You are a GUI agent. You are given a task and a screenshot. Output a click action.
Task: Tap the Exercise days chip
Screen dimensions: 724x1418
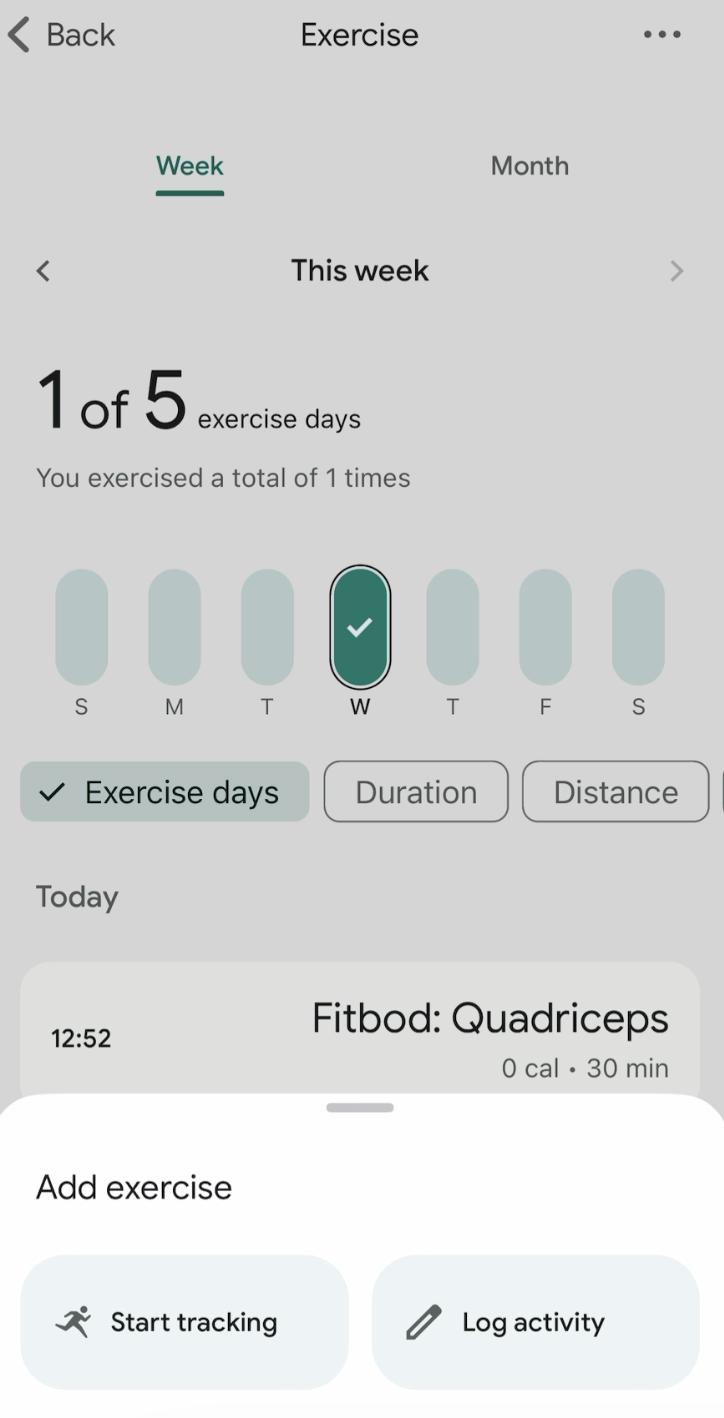165,792
